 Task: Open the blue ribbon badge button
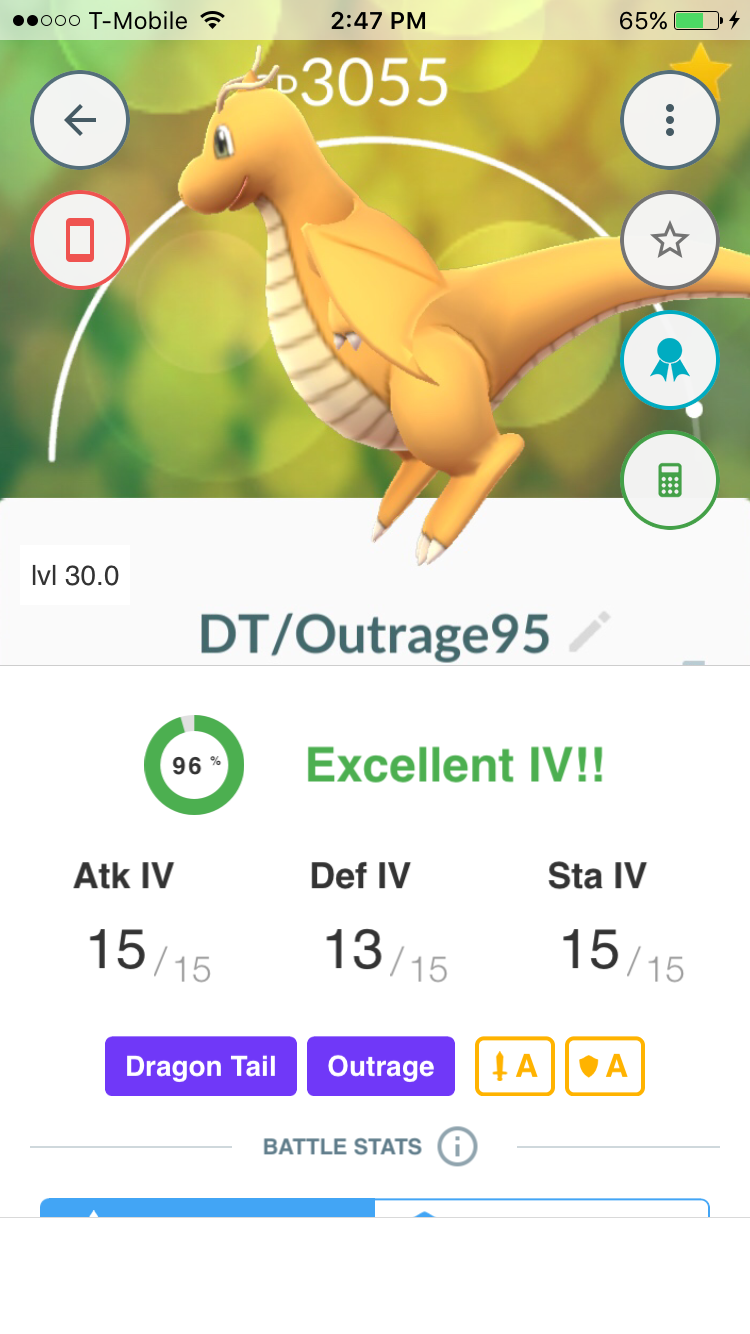pyautogui.click(x=670, y=360)
